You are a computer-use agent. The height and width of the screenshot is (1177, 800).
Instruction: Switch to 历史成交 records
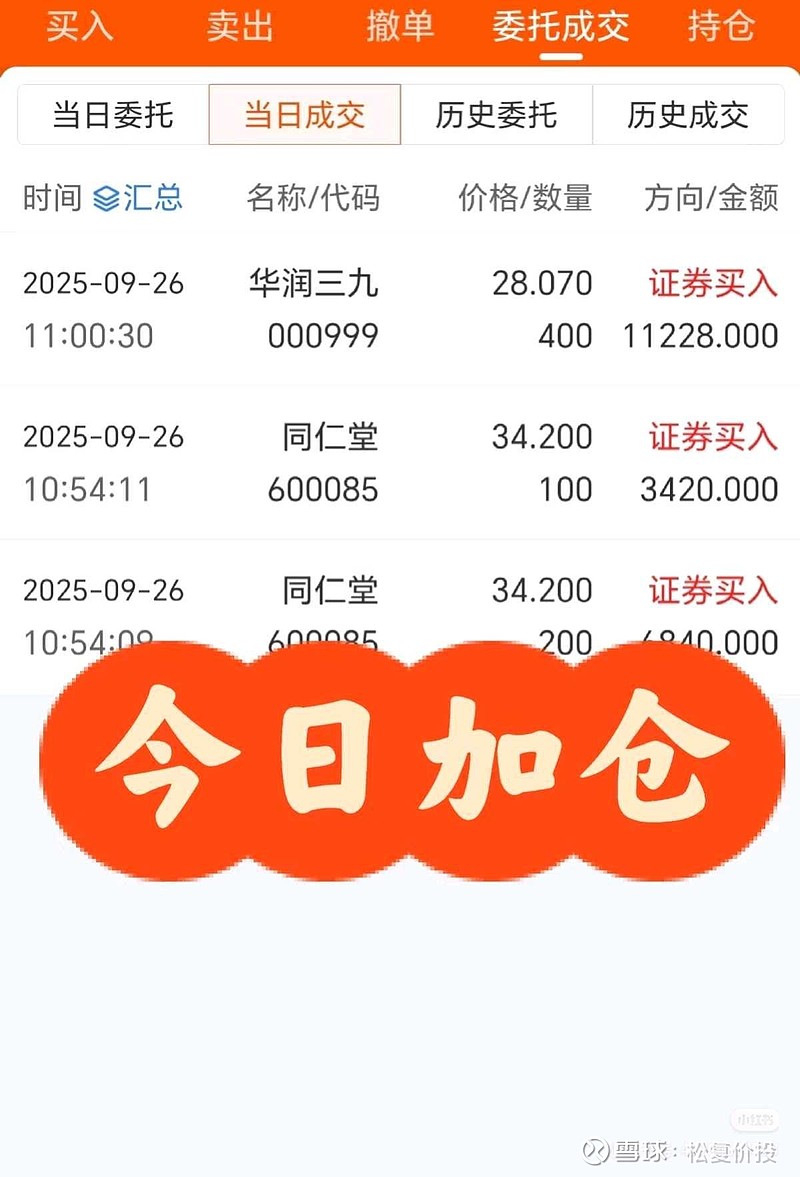pos(688,115)
